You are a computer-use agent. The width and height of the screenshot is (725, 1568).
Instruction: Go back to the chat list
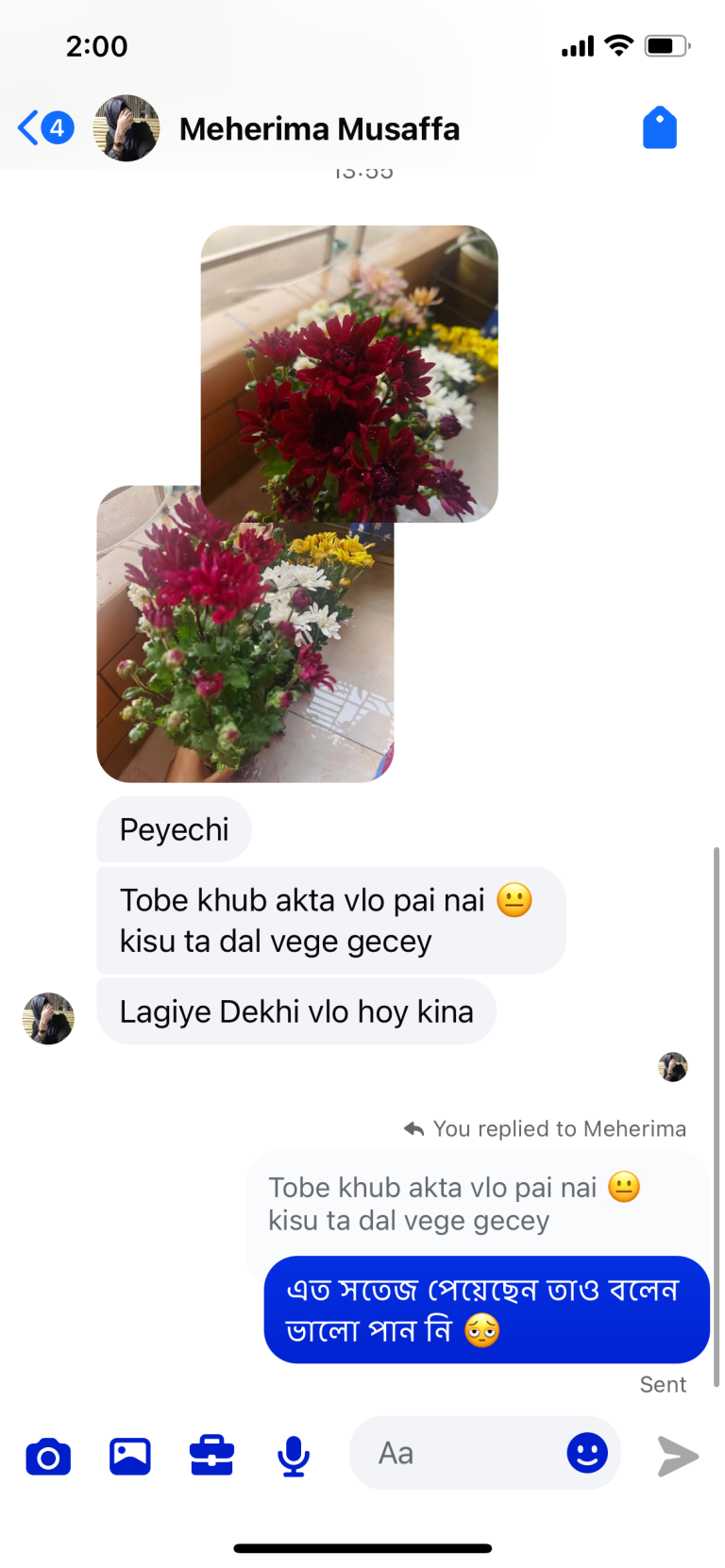[44, 127]
